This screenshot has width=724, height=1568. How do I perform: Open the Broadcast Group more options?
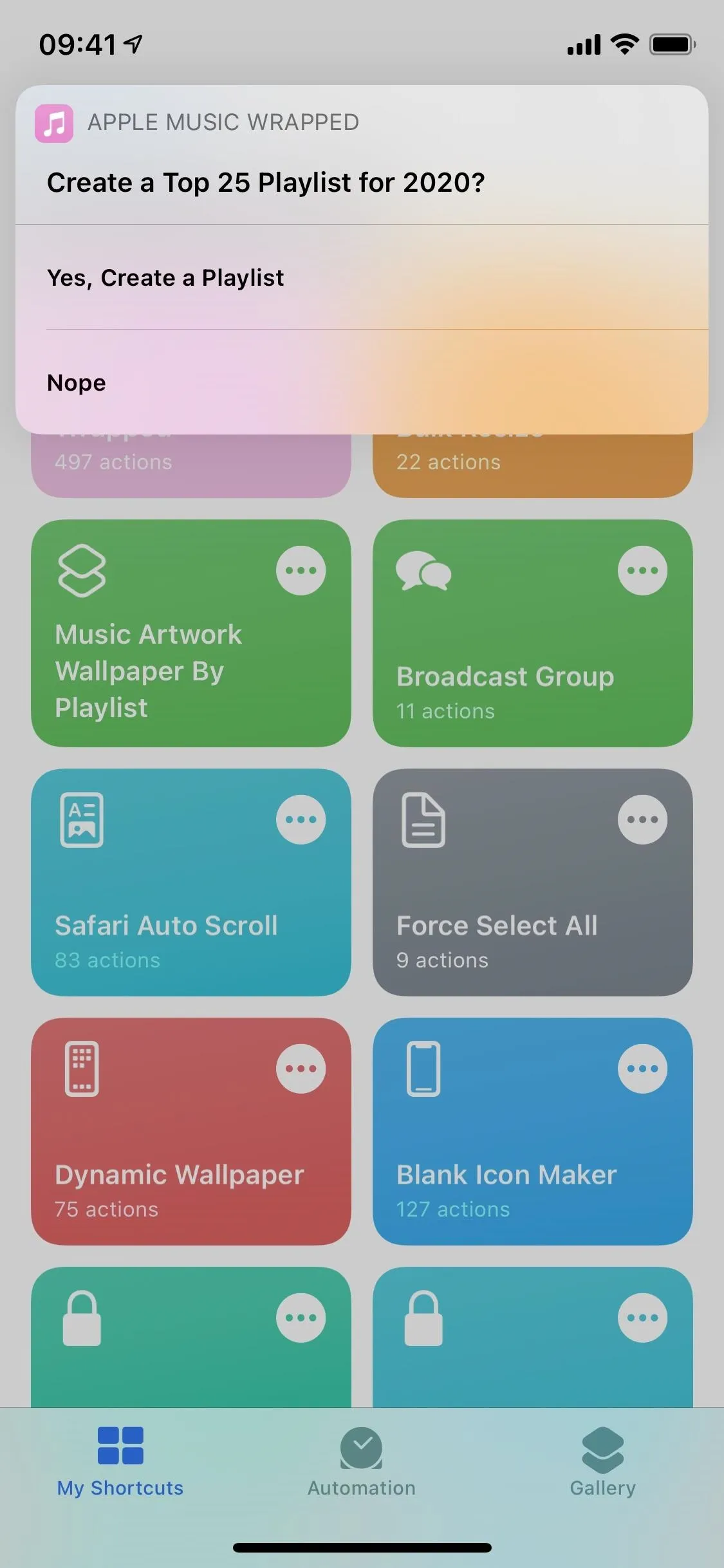[x=642, y=570]
